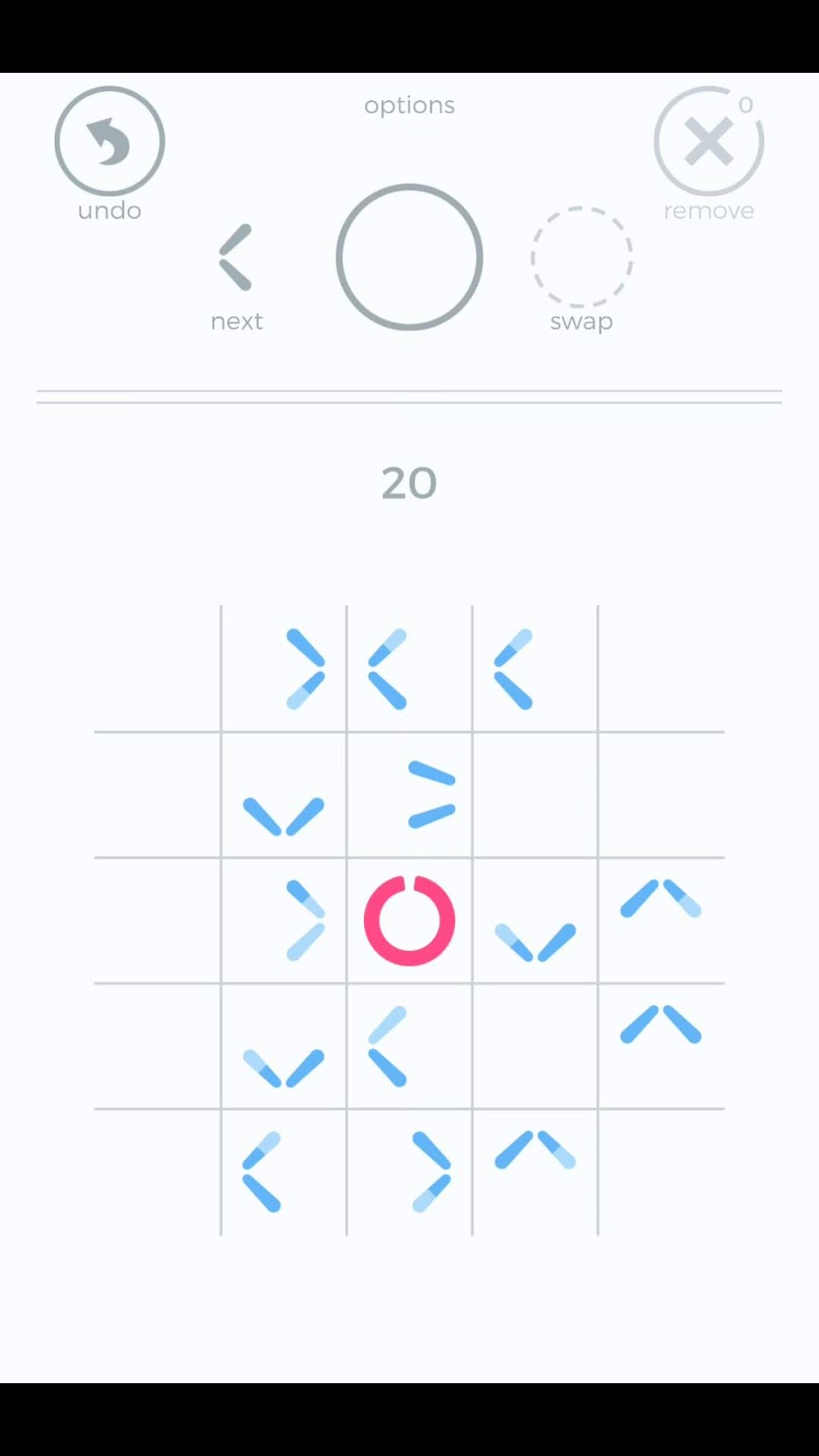
Task: Tap the pink ring tile
Action: 409,920
